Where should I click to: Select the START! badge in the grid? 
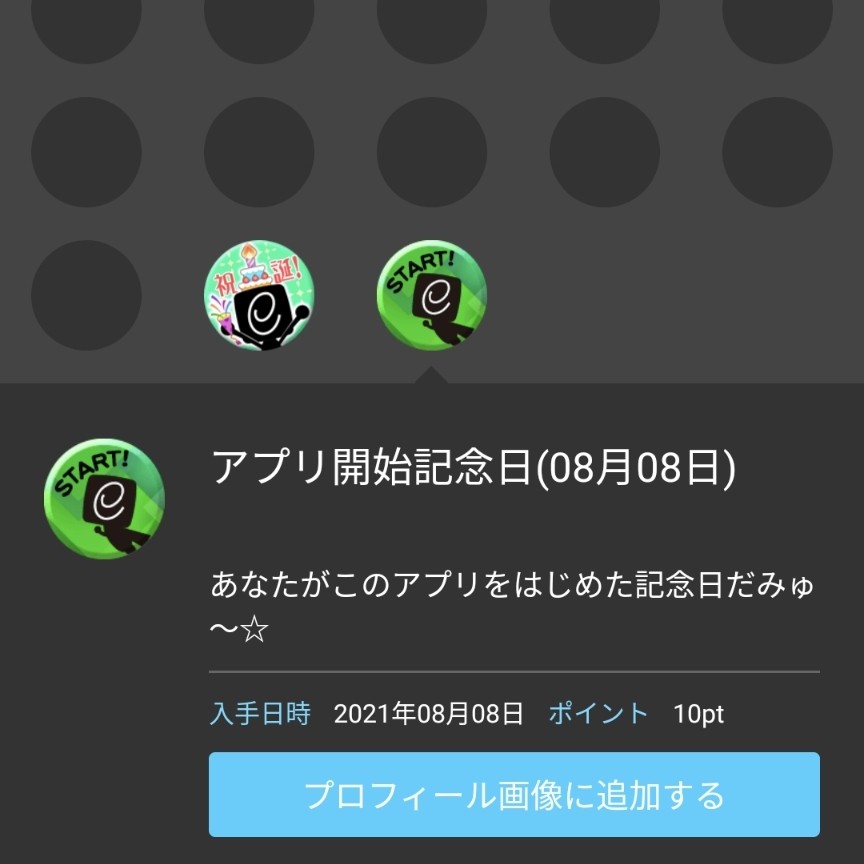click(431, 295)
